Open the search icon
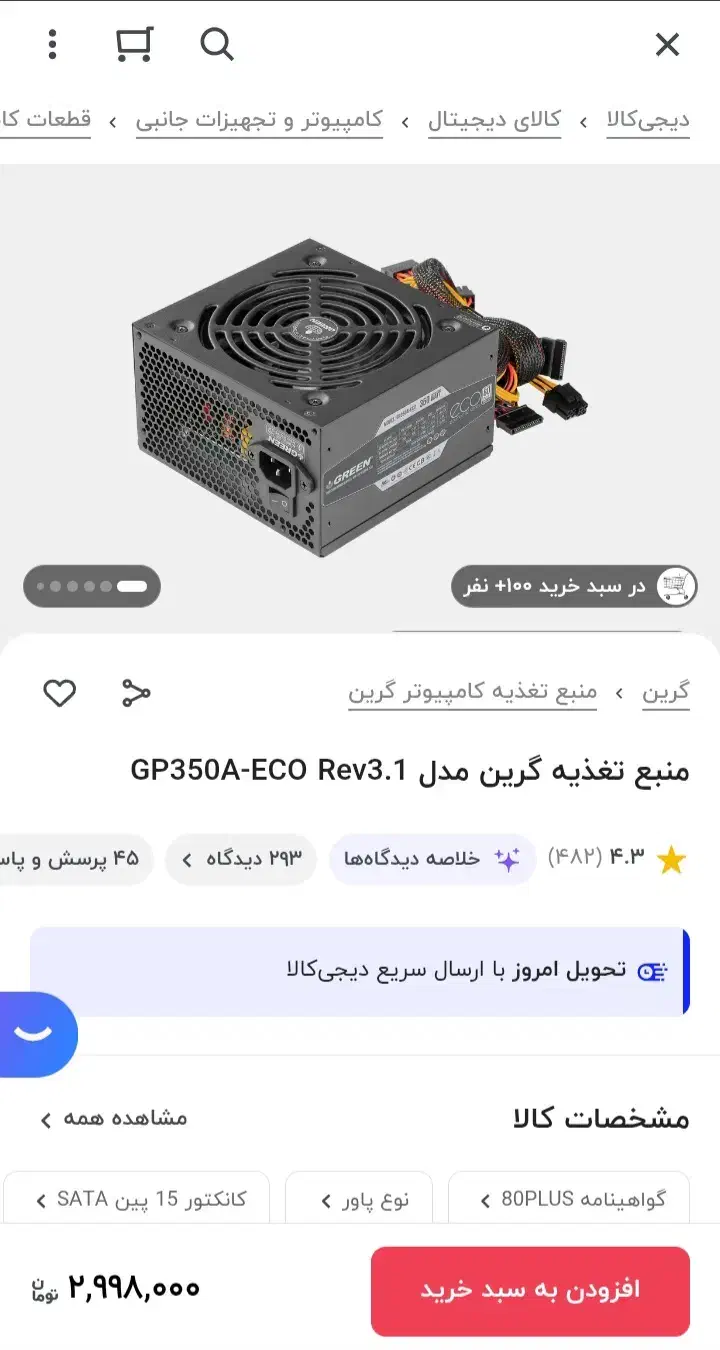Image resolution: width=720 pixels, height=1350 pixels. (216, 44)
